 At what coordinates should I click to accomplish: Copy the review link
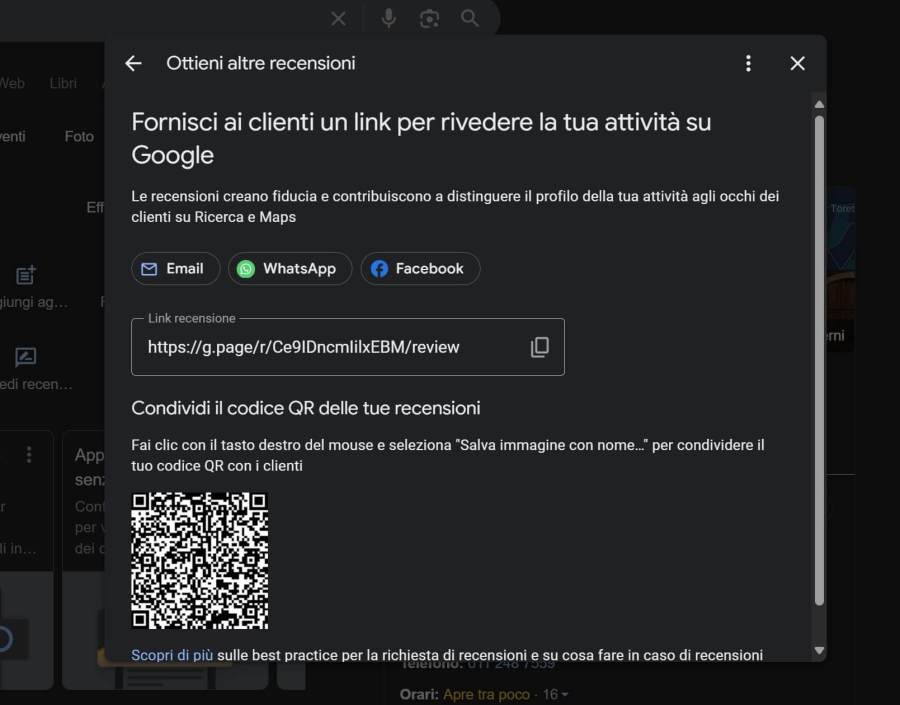tap(540, 347)
